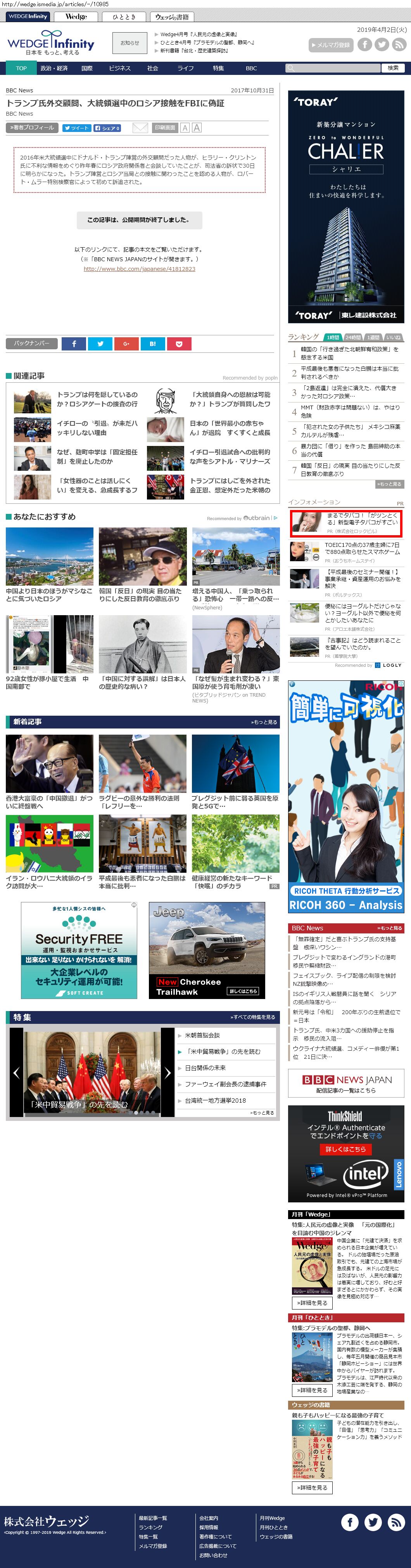The height and width of the screenshot is (1568, 411).
Task: Open the バックナンバー button
Action: click(32, 343)
